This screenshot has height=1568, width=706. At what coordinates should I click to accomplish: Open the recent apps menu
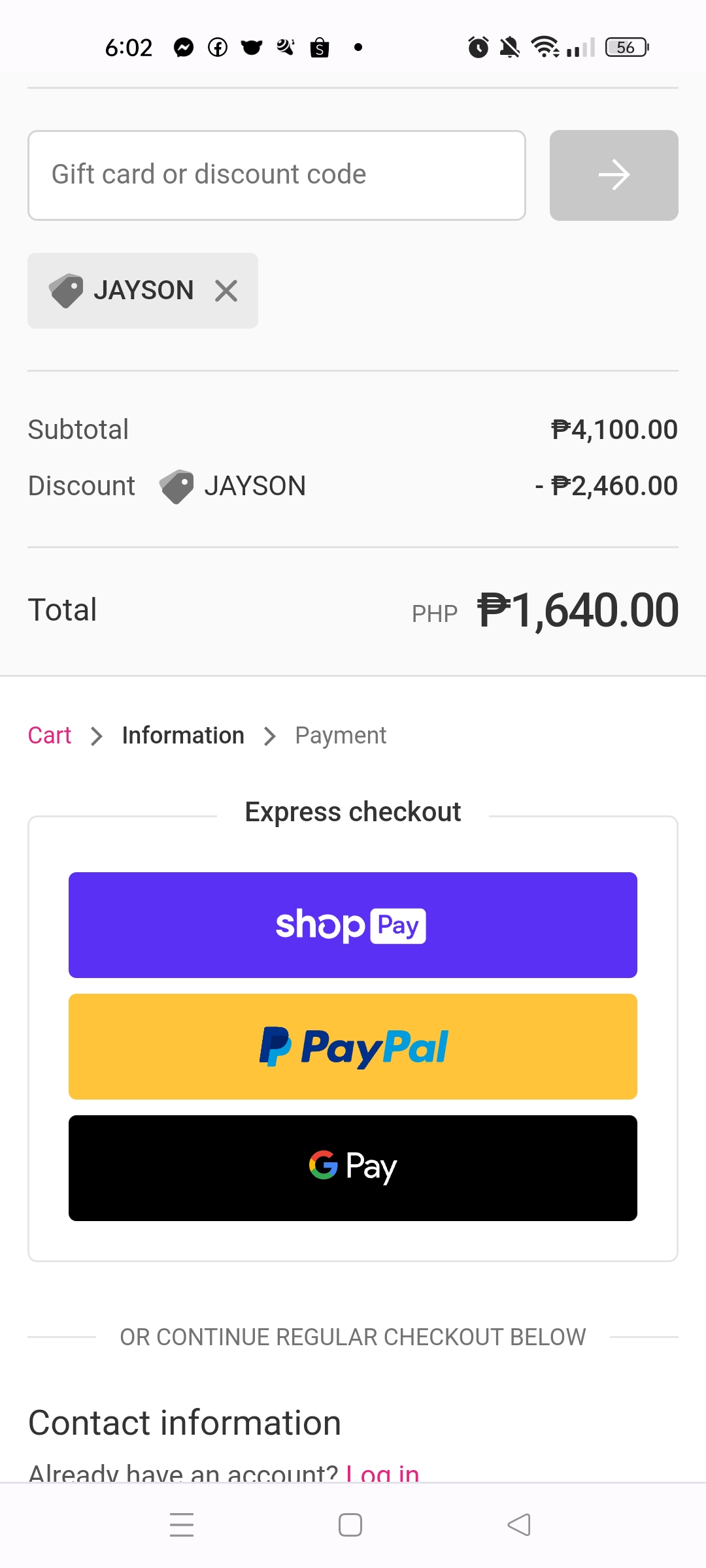(x=182, y=1525)
